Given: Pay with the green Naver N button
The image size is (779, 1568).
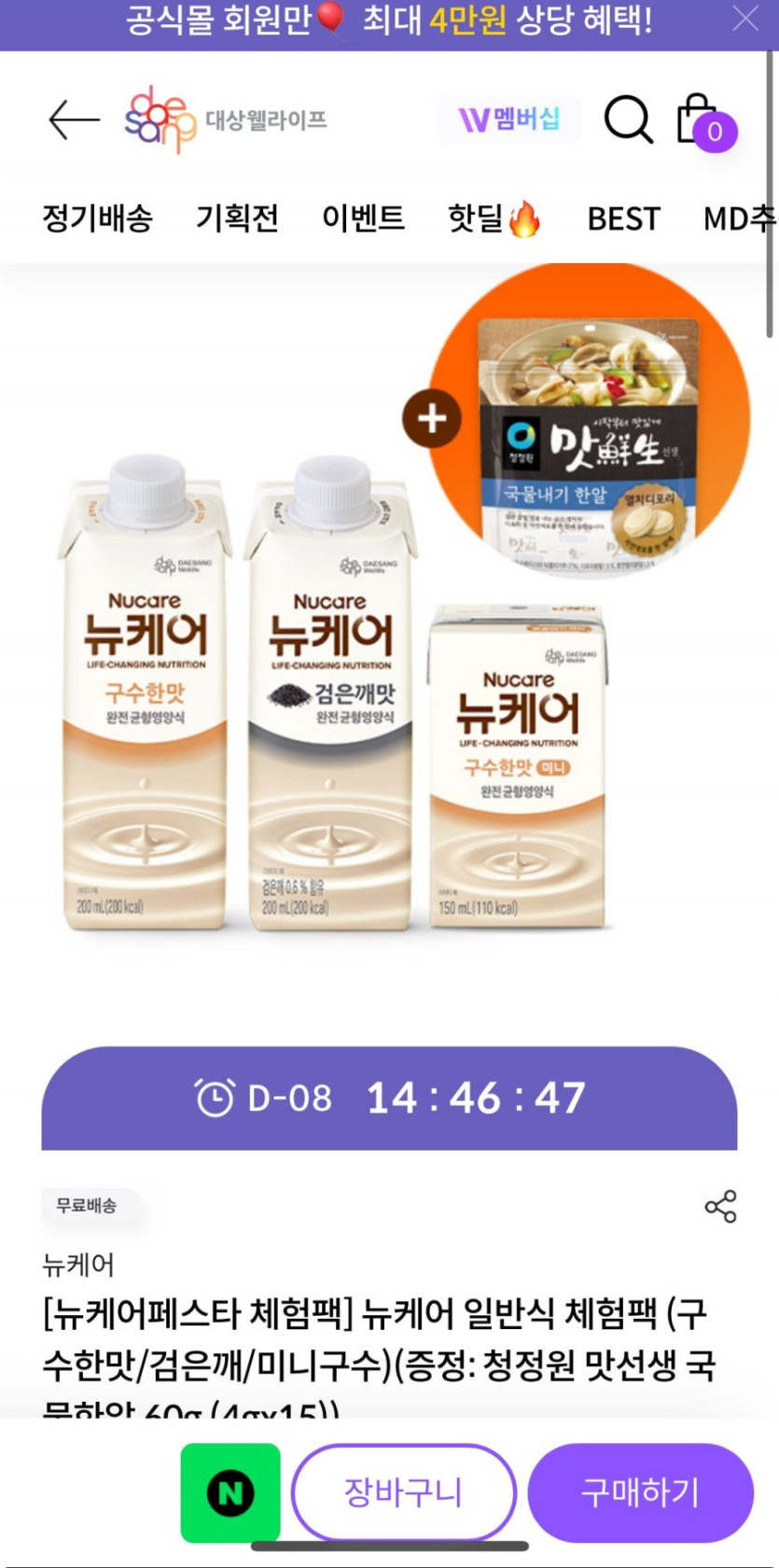Looking at the screenshot, I should click(x=230, y=1492).
